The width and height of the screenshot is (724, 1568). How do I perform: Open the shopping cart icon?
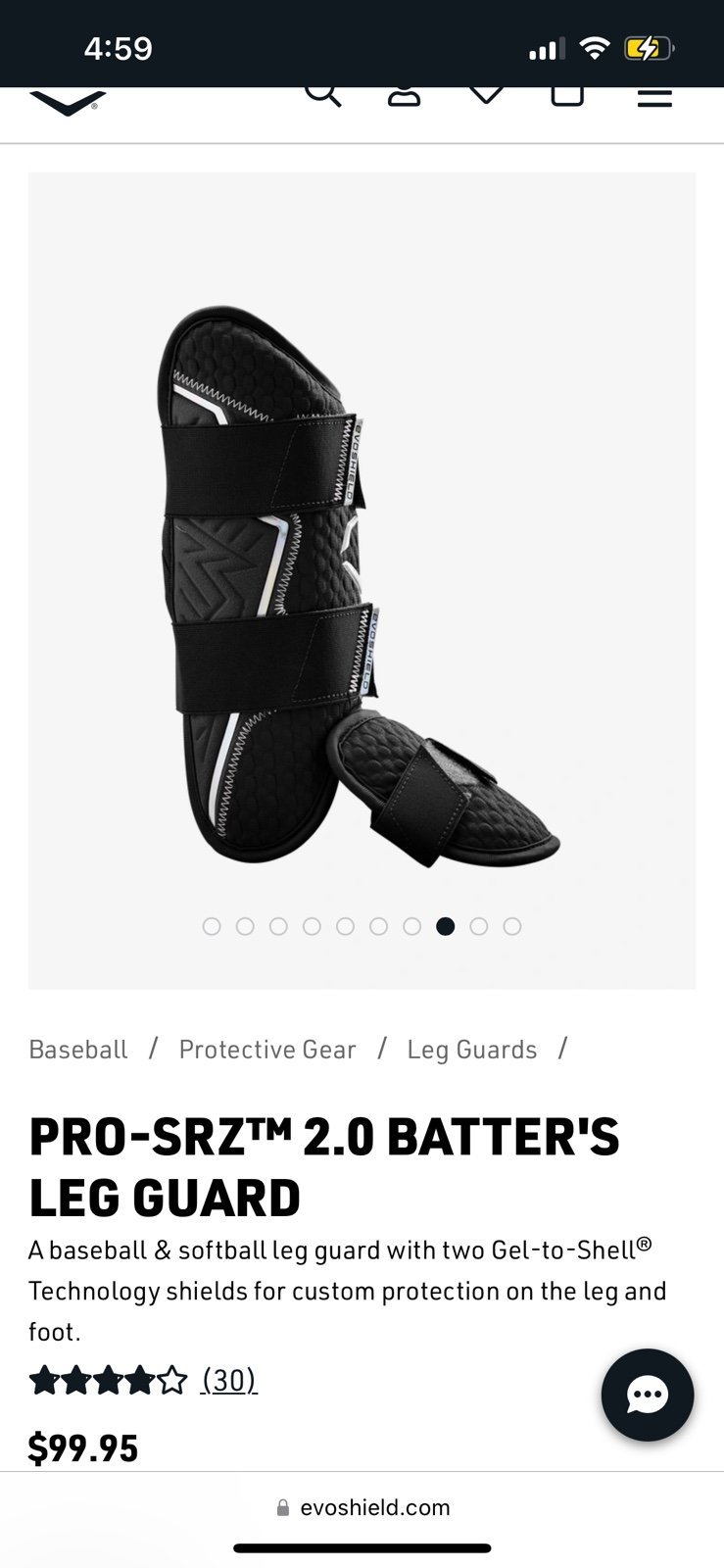[567, 95]
